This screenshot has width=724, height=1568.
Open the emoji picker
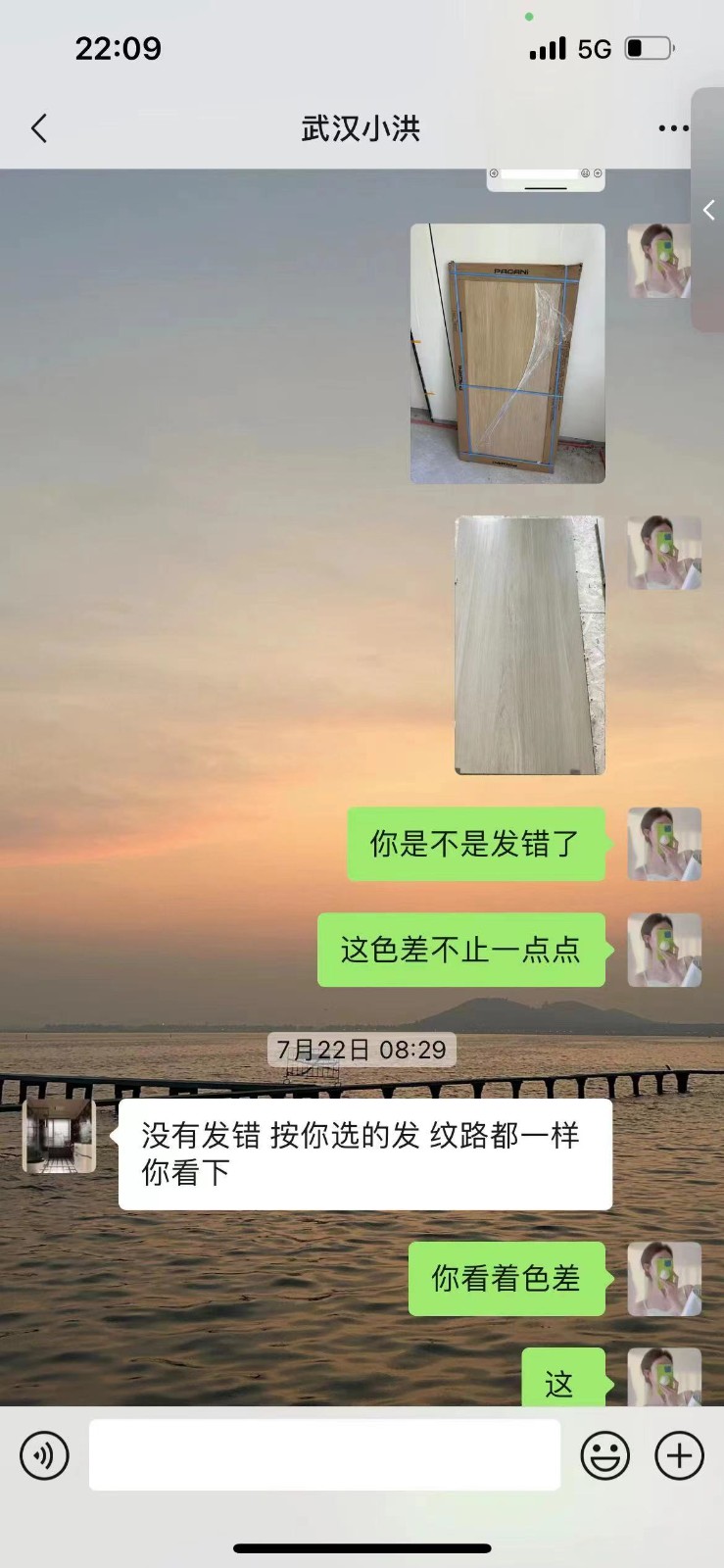604,1455
